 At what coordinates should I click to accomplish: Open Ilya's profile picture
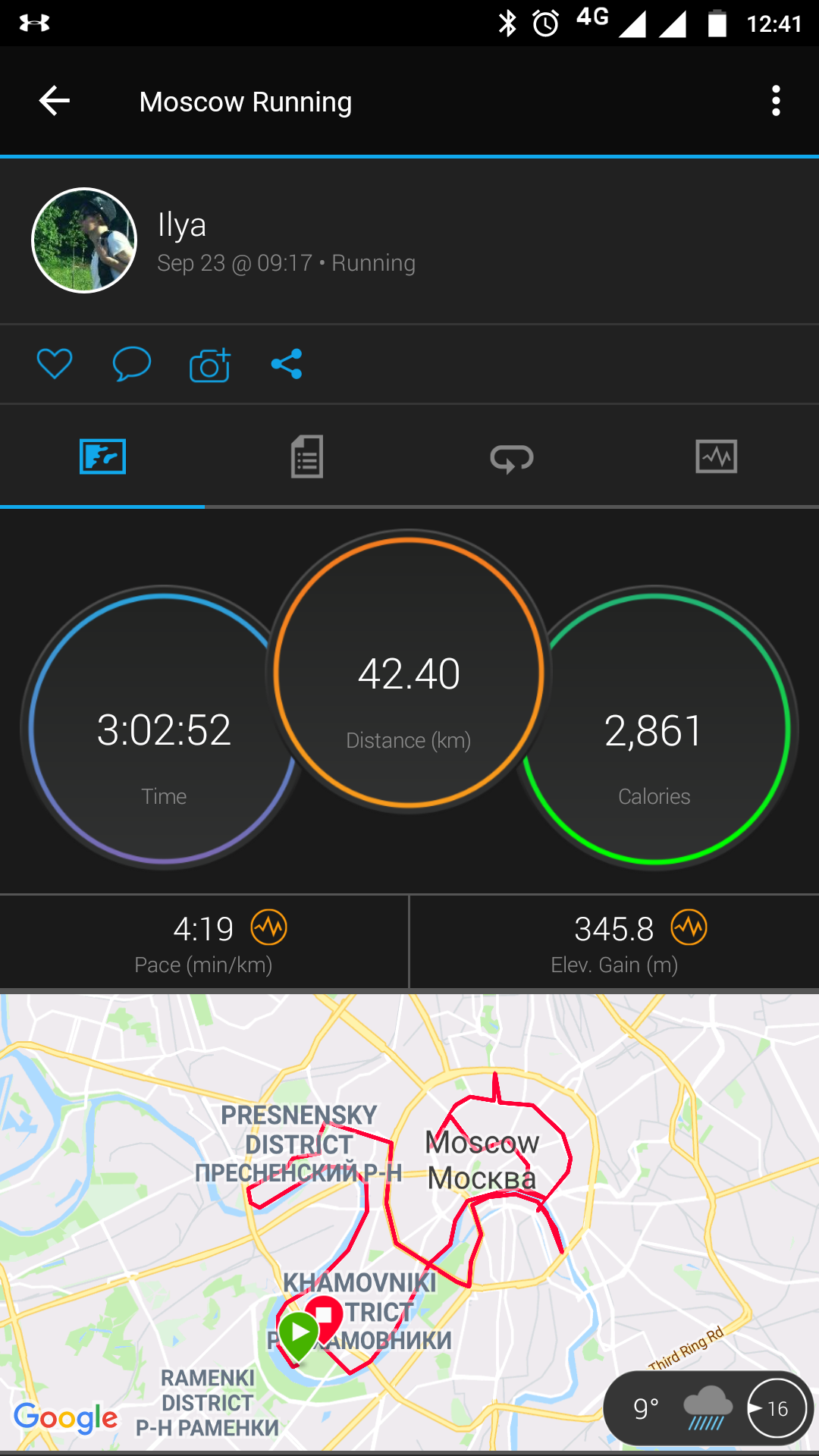[84, 240]
